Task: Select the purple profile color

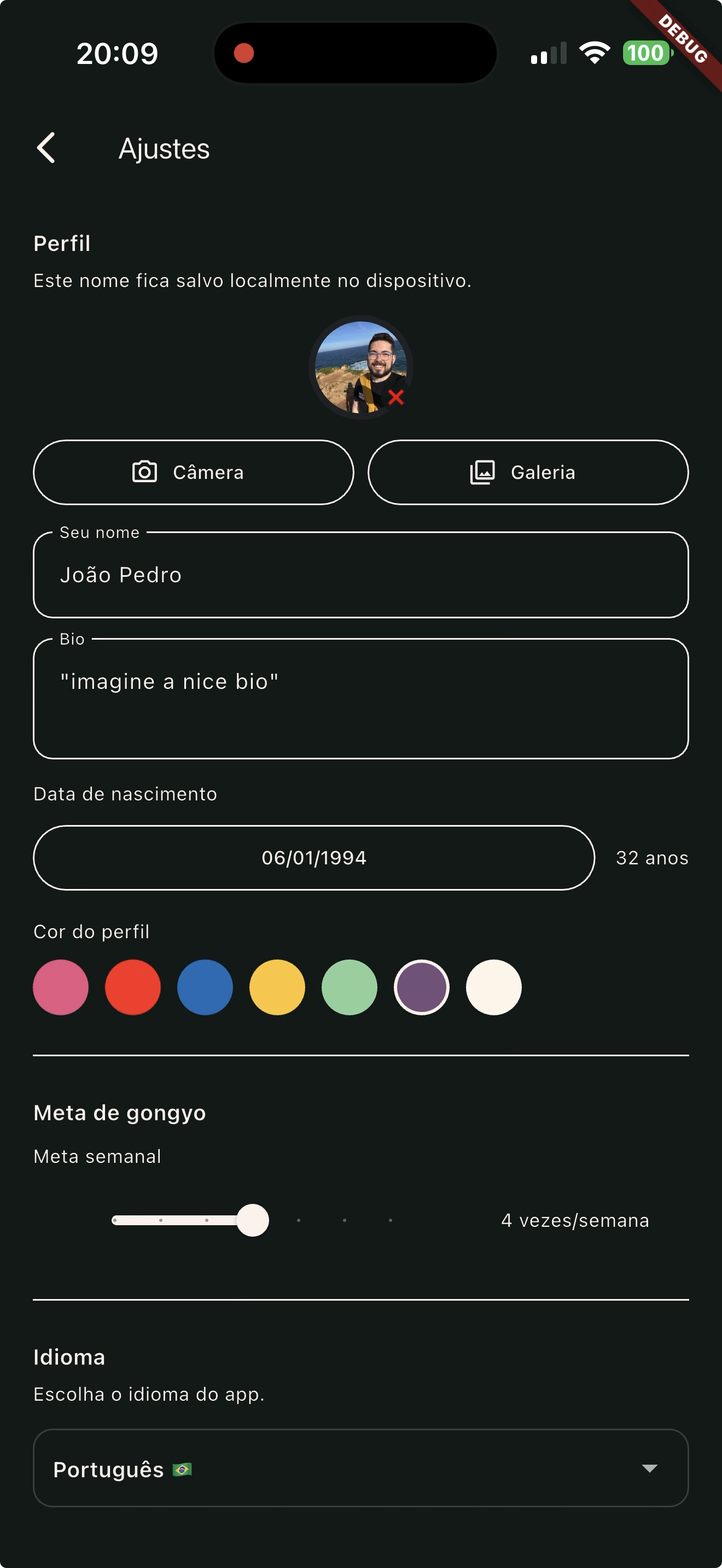Action: tap(422, 987)
